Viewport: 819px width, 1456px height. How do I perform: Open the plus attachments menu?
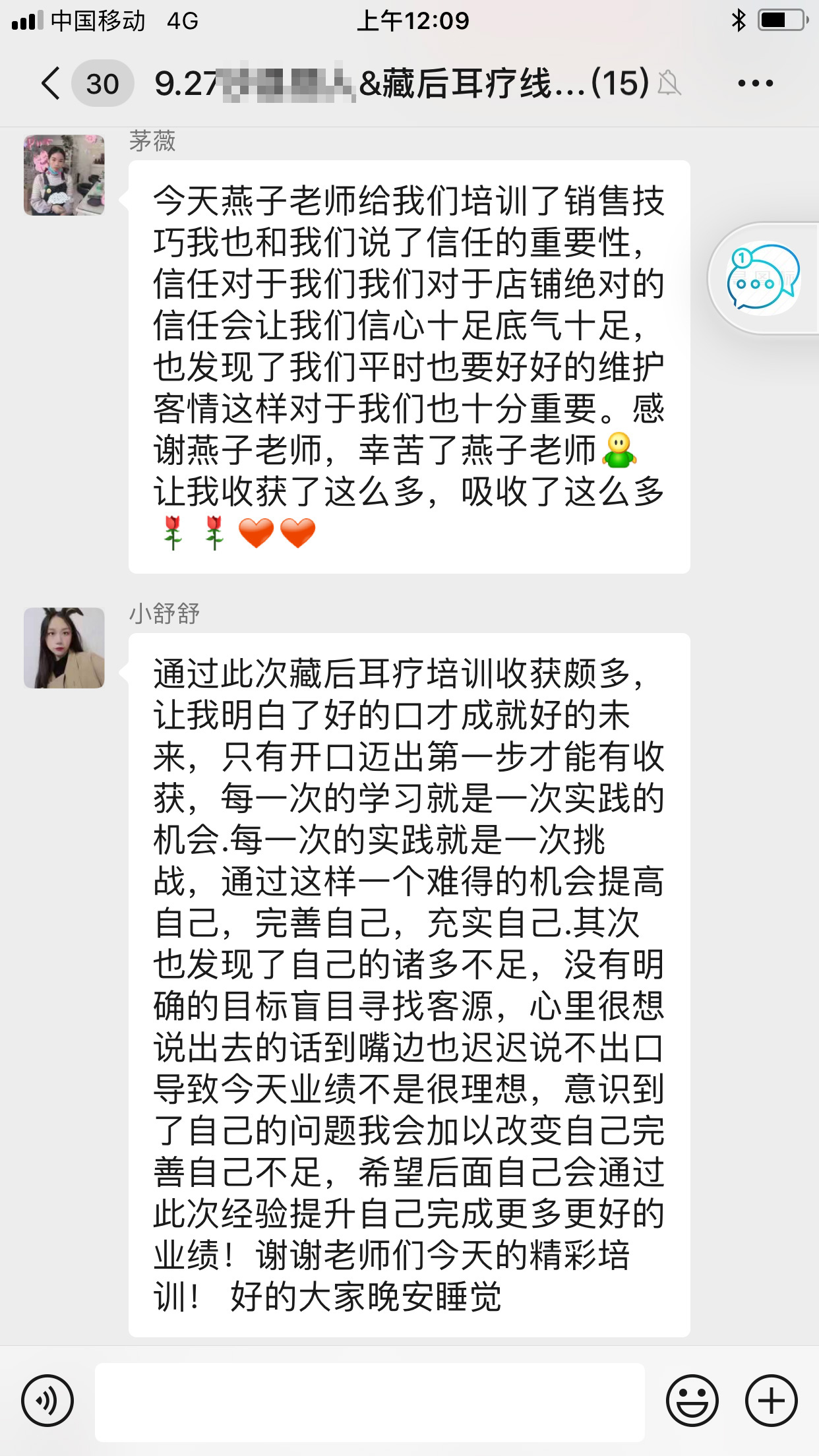coord(771,1401)
